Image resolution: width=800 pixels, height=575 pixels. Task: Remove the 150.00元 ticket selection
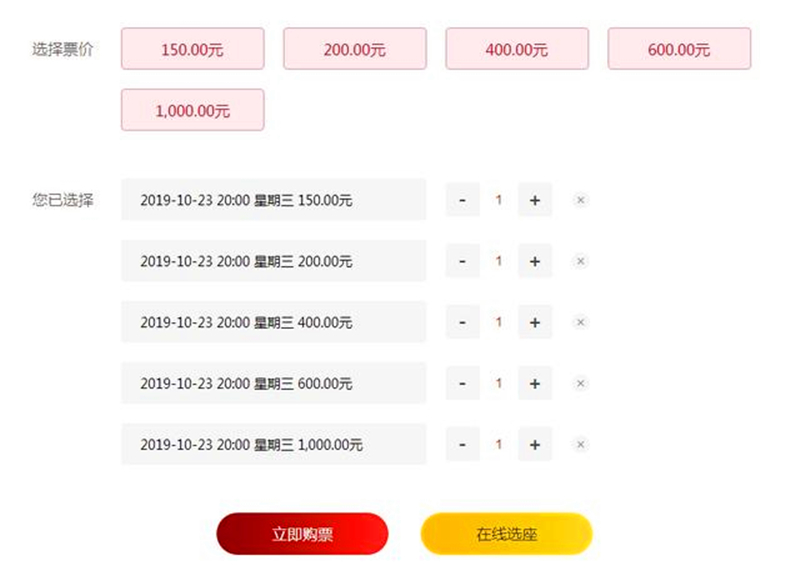(581, 200)
